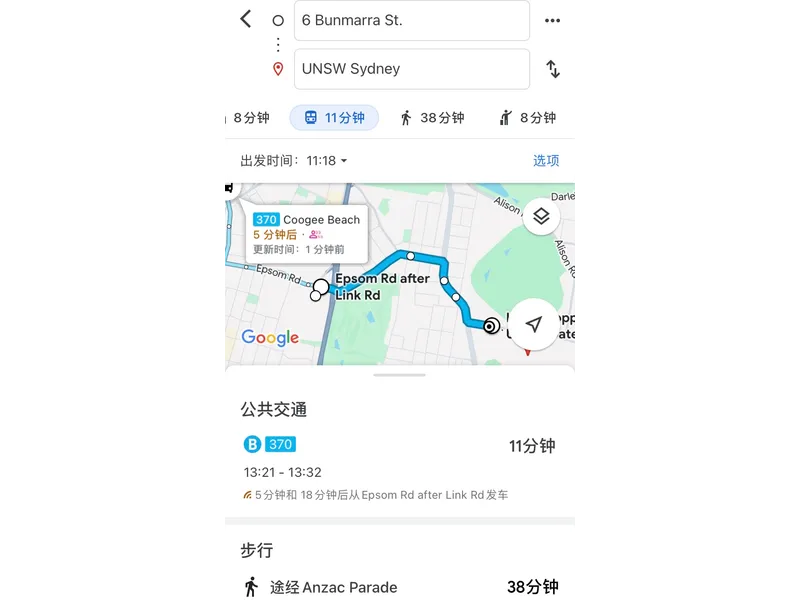Start navigation with the arrow button
The height and width of the screenshot is (600, 800).
pos(534,324)
